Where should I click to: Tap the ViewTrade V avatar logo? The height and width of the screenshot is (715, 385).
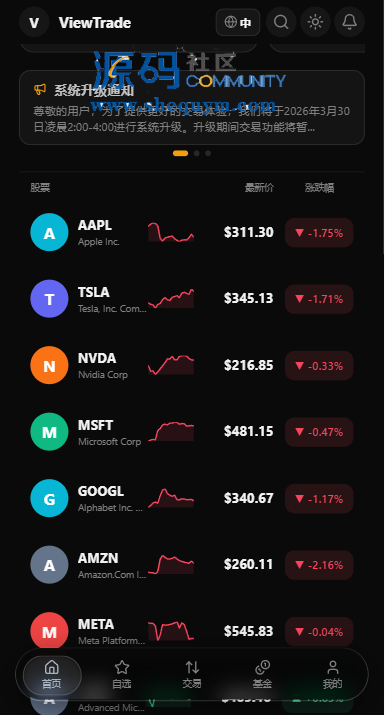34,22
